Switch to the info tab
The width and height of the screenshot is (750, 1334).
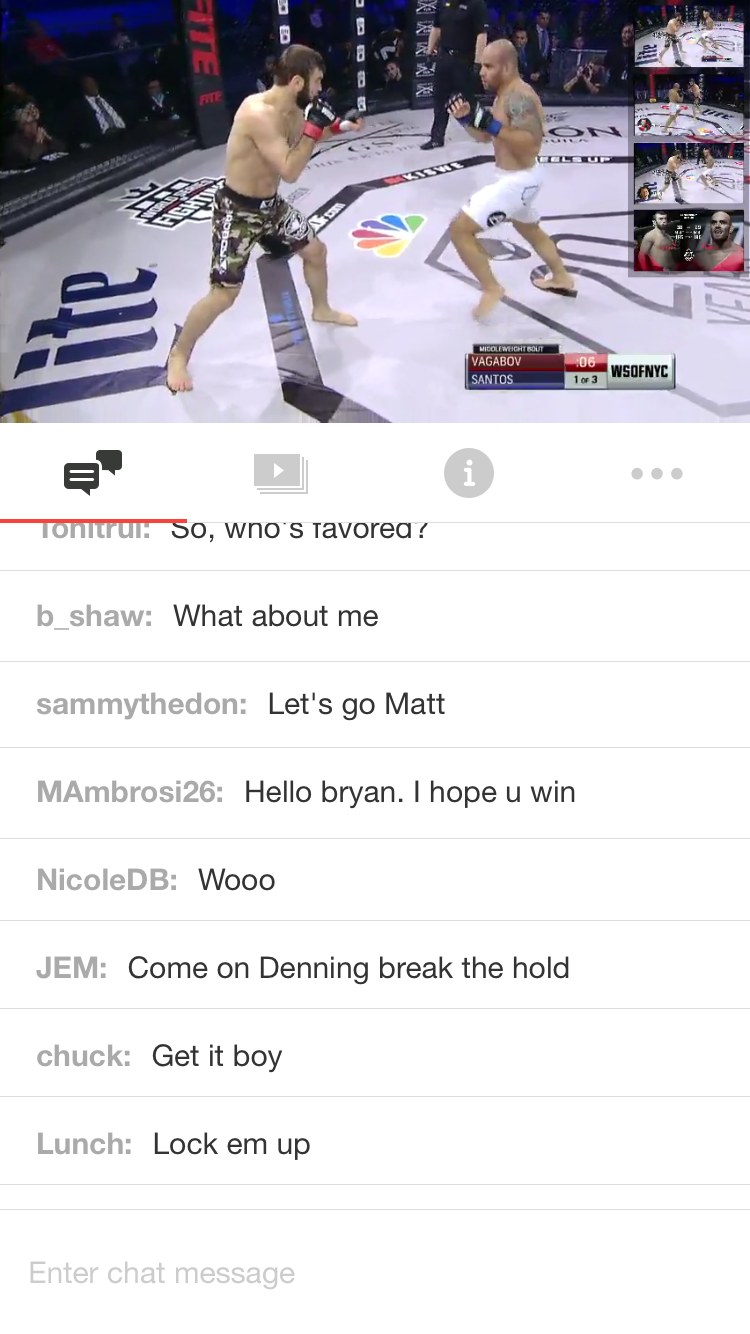tap(468, 472)
